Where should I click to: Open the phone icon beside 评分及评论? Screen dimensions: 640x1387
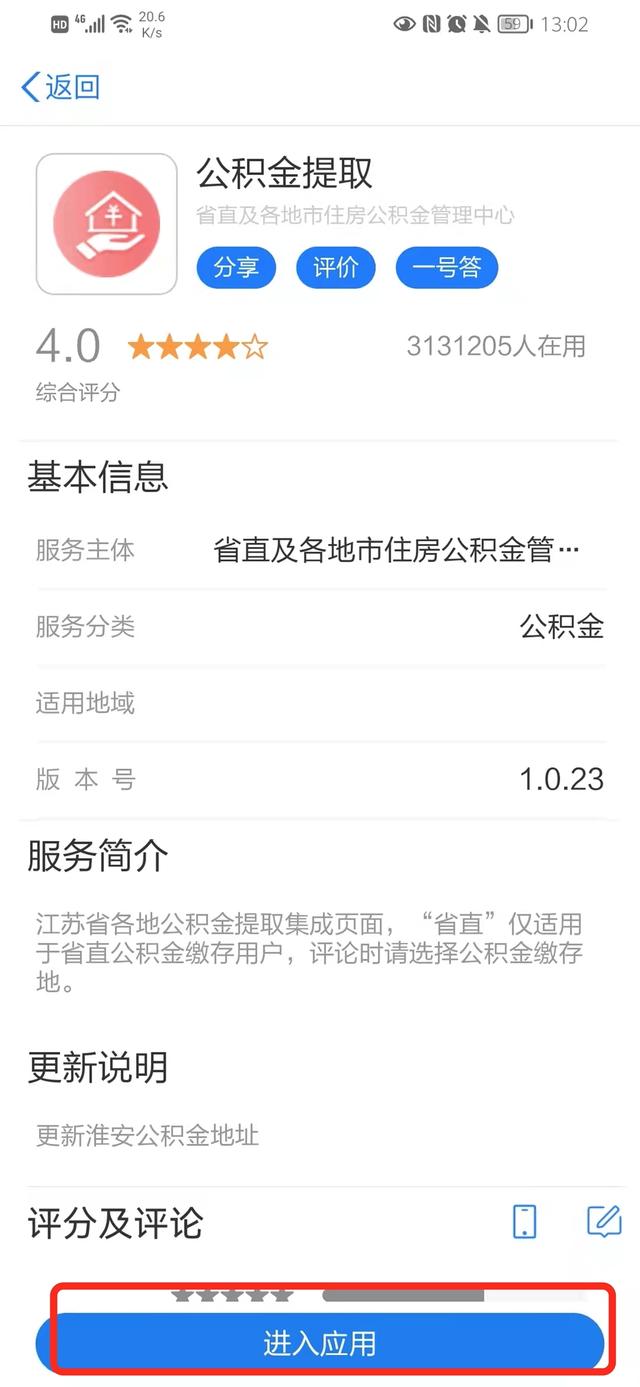524,1221
